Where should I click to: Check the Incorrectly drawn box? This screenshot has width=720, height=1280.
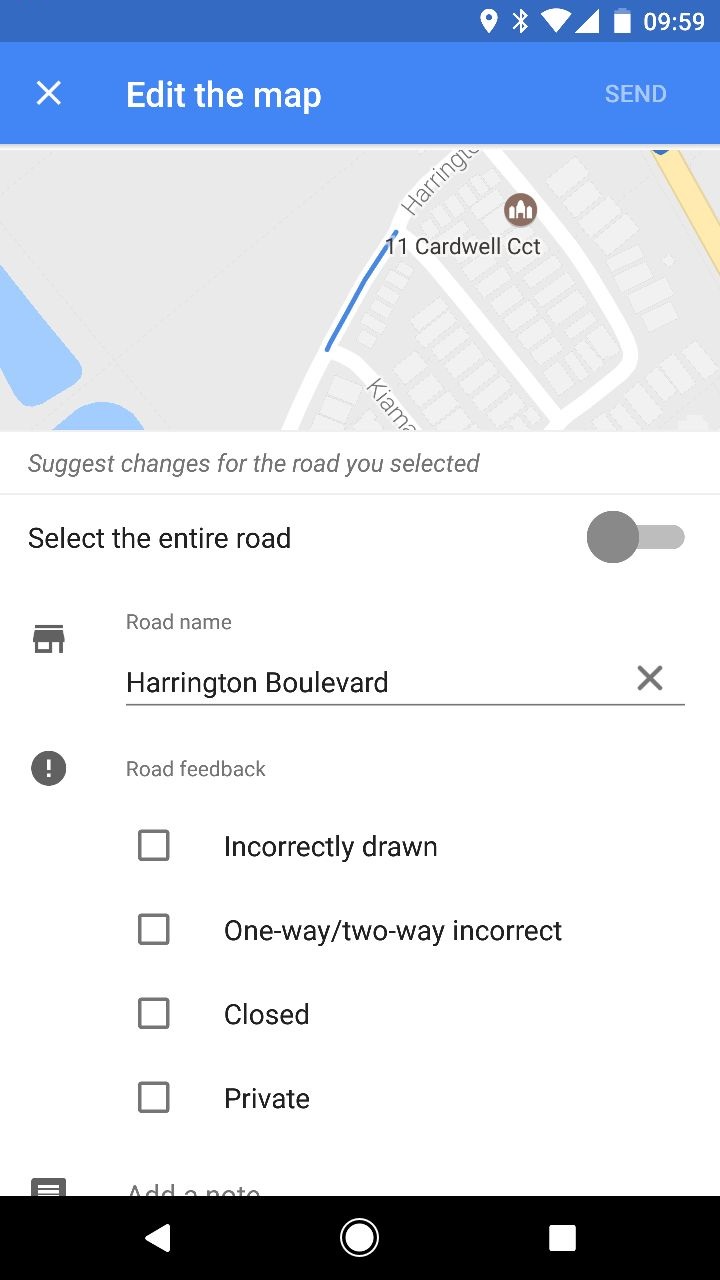tap(154, 846)
